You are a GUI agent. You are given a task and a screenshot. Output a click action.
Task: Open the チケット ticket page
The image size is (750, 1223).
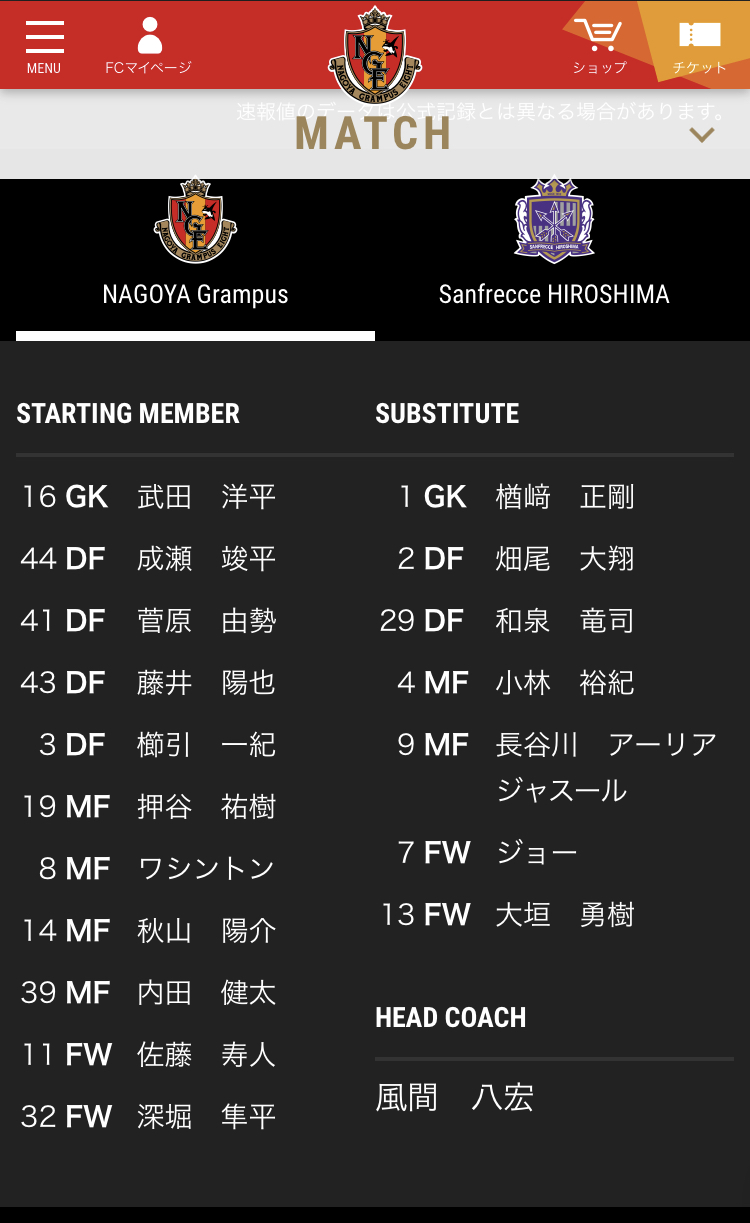699,46
